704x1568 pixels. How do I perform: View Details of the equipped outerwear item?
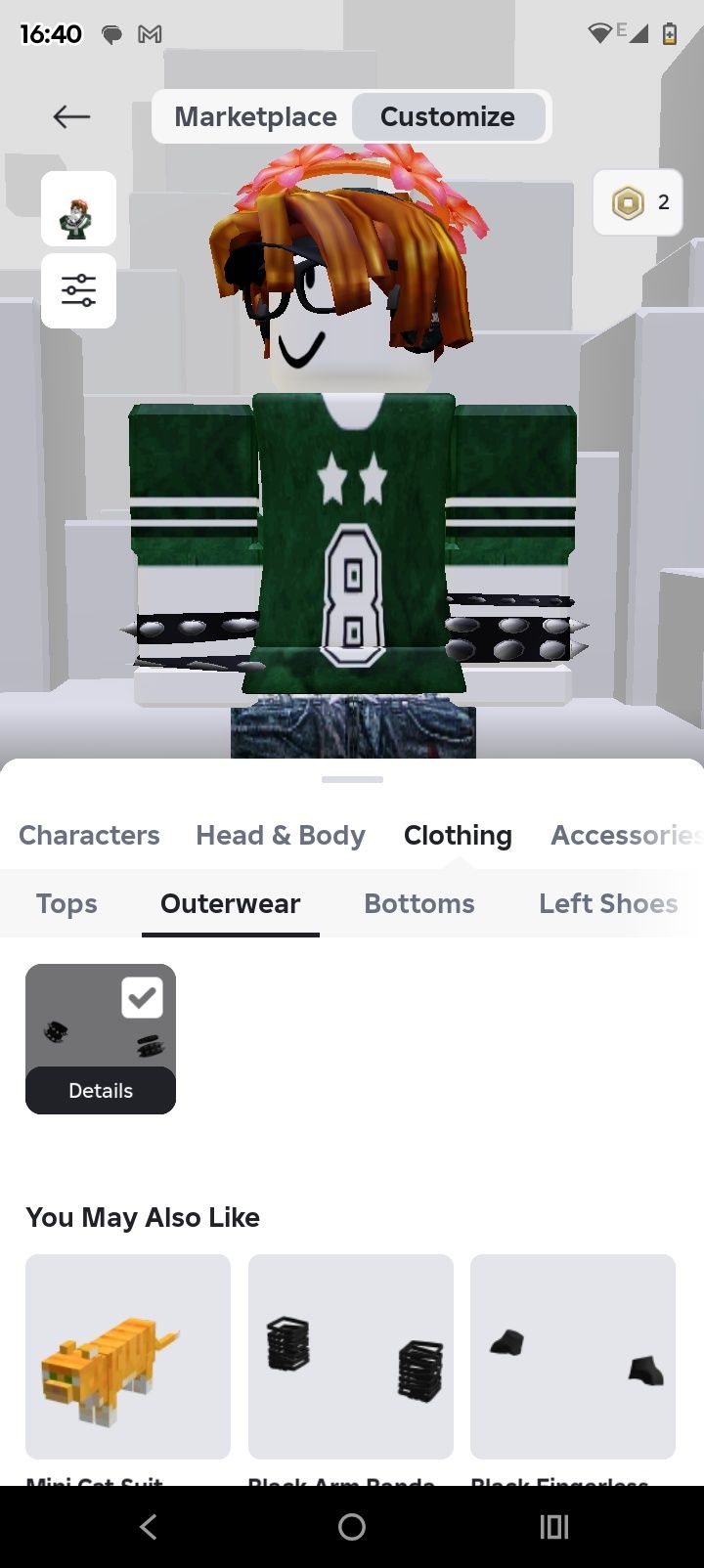[x=101, y=1090]
